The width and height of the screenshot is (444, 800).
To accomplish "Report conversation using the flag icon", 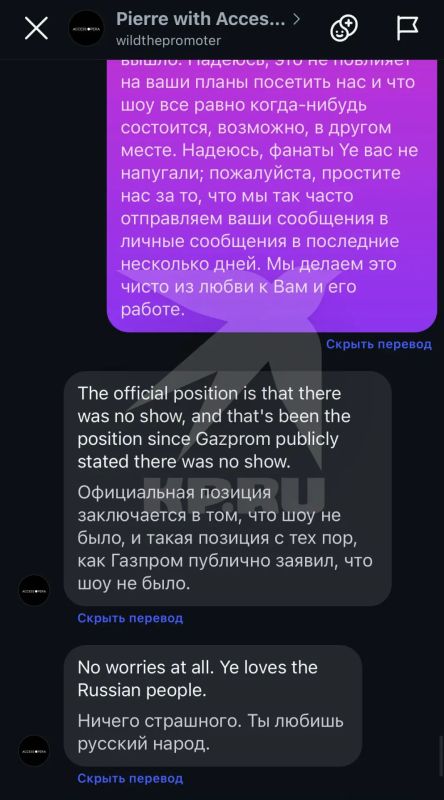I will point(408,28).
